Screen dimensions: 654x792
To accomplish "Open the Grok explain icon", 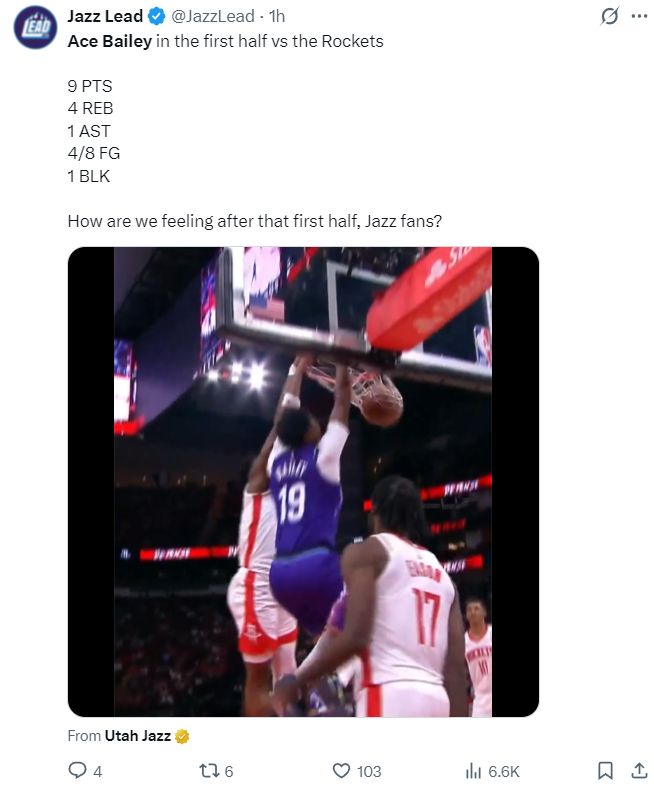I will point(606,17).
